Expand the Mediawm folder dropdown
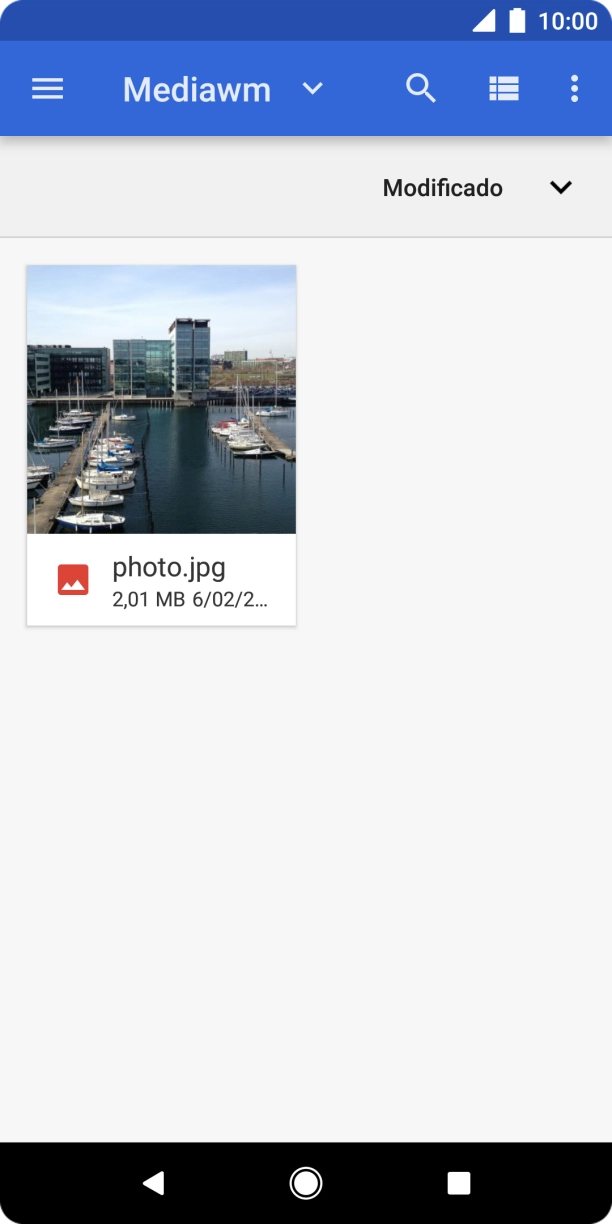Image resolution: width=612 pixels, height=1224 pixels. [x=313, y=89]
